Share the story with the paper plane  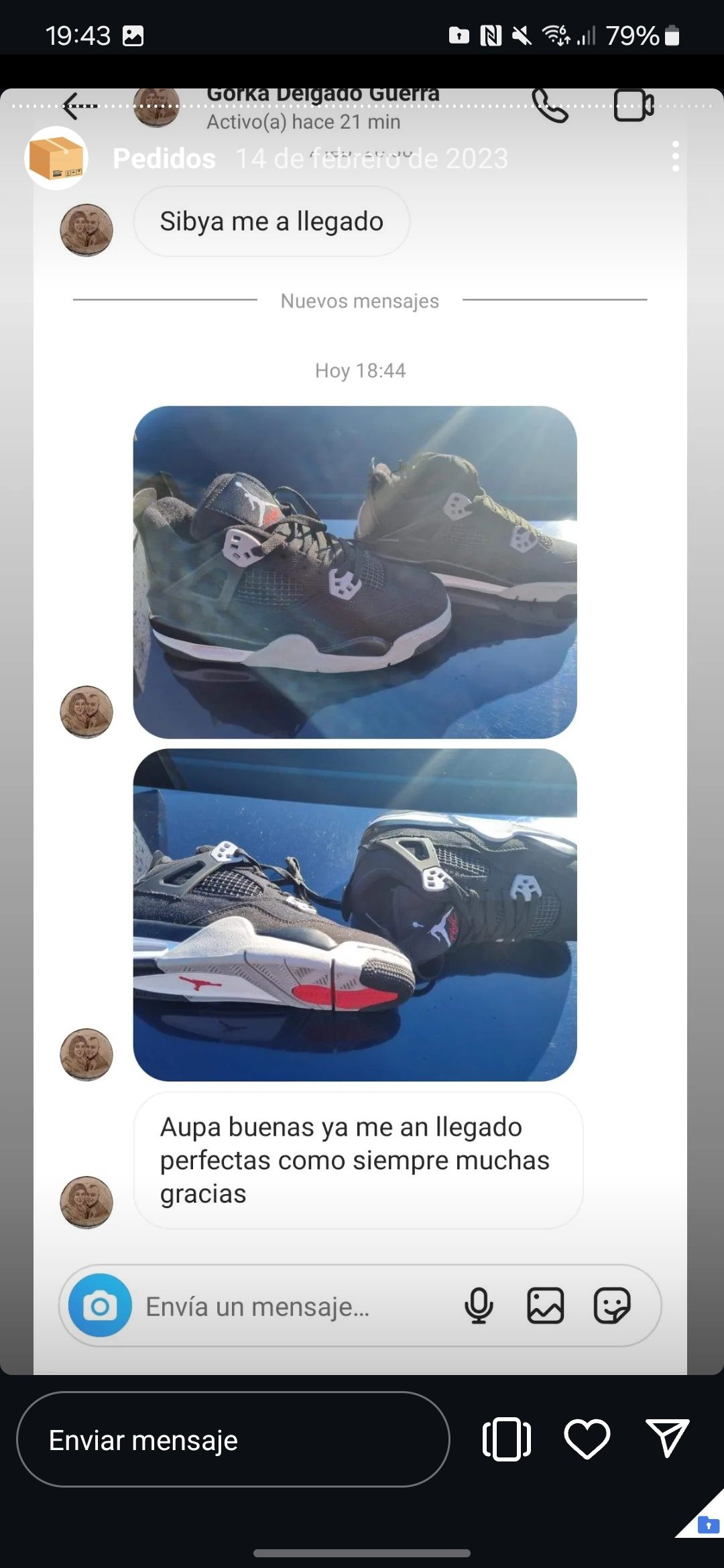(667, 1438)
